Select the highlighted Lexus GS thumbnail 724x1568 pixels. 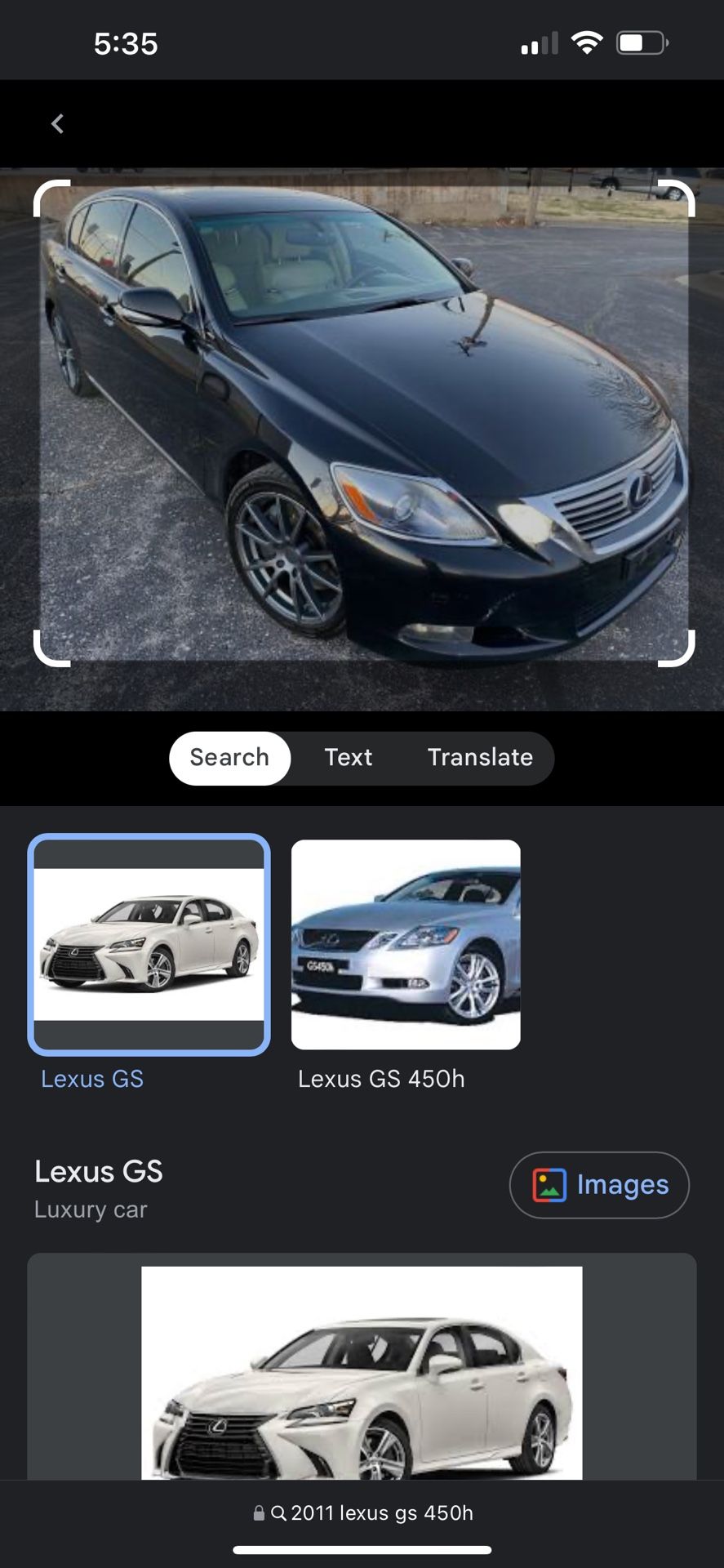coord(148,946)
